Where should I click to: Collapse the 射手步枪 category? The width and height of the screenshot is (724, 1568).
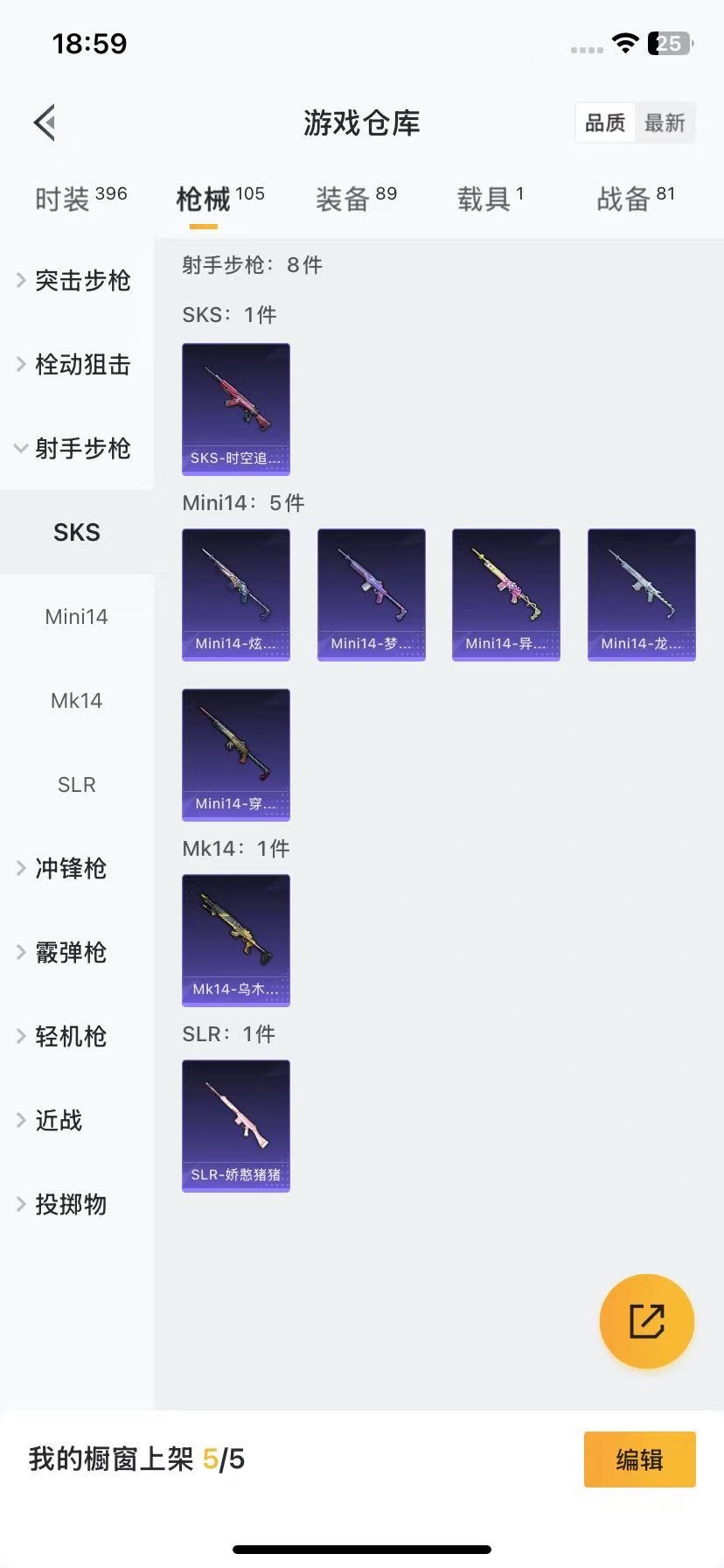[x=81, y=449]
